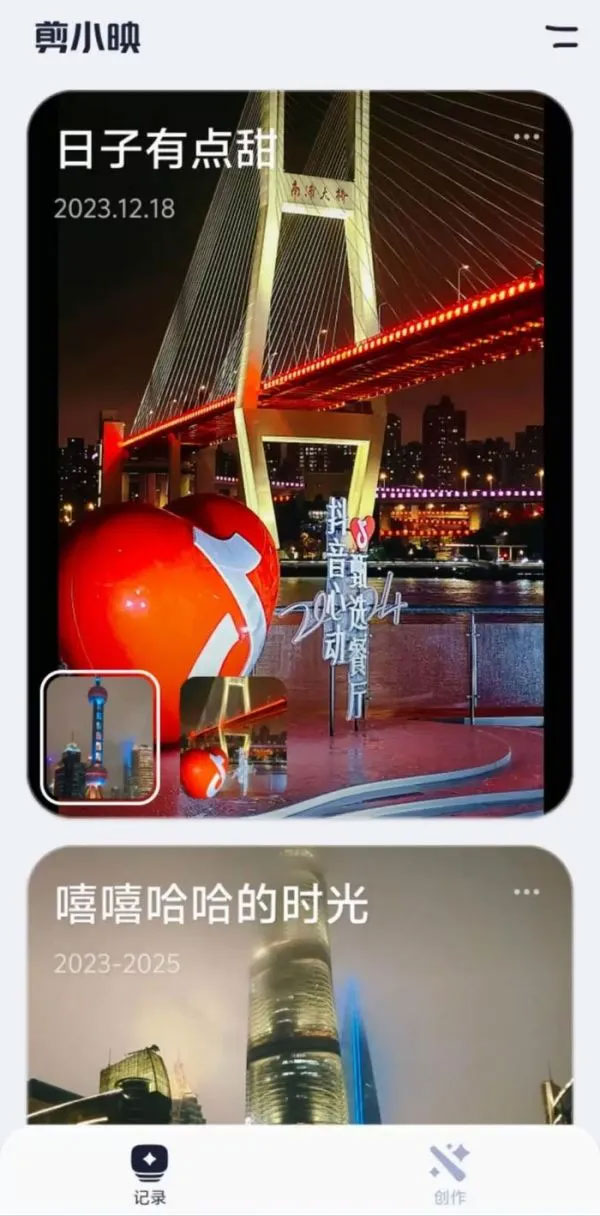The image size is (600, 1216).
Task: Open the top-right menu icon
Action: 562,38
